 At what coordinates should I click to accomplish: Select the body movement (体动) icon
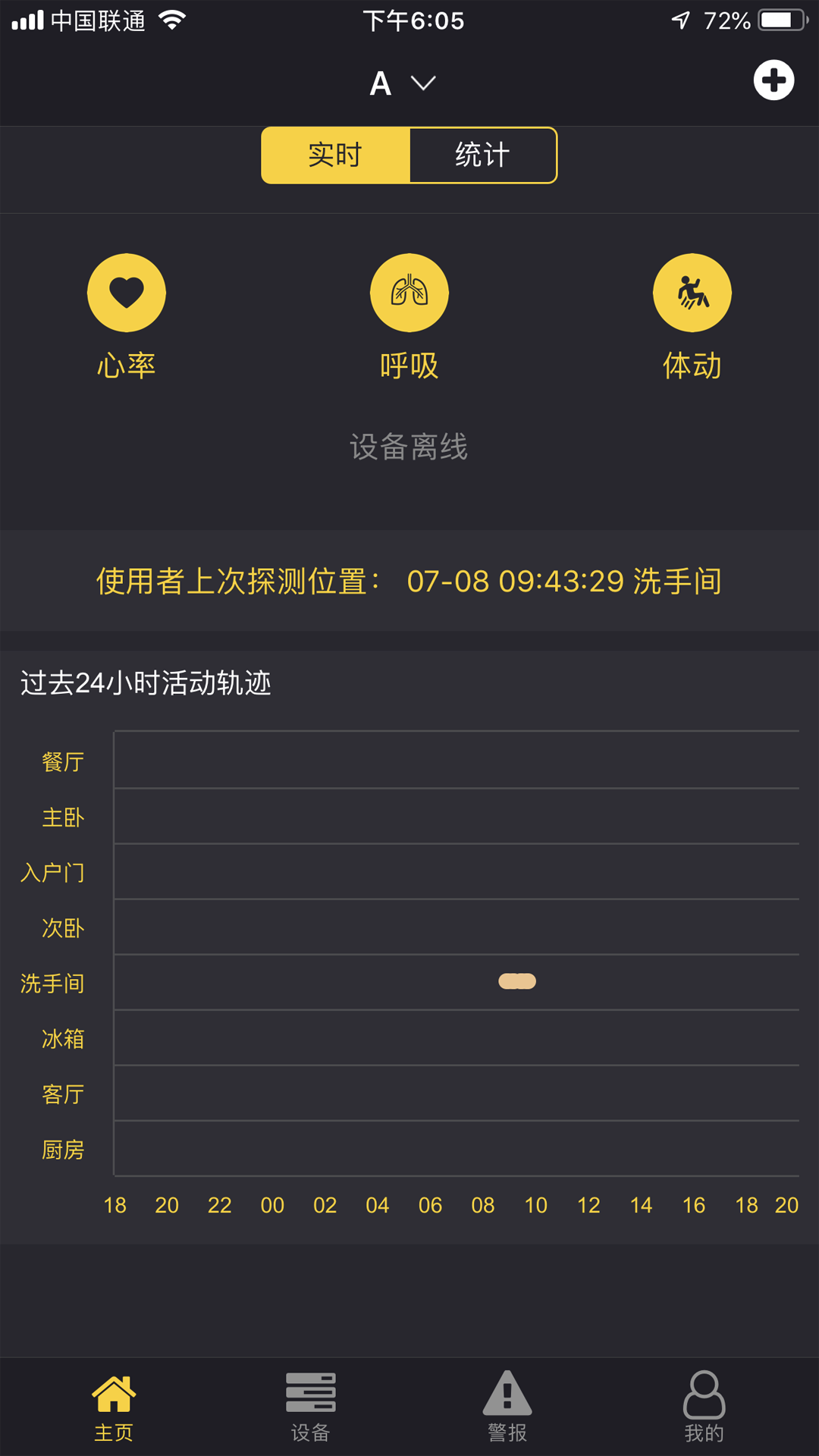point(692,292)
